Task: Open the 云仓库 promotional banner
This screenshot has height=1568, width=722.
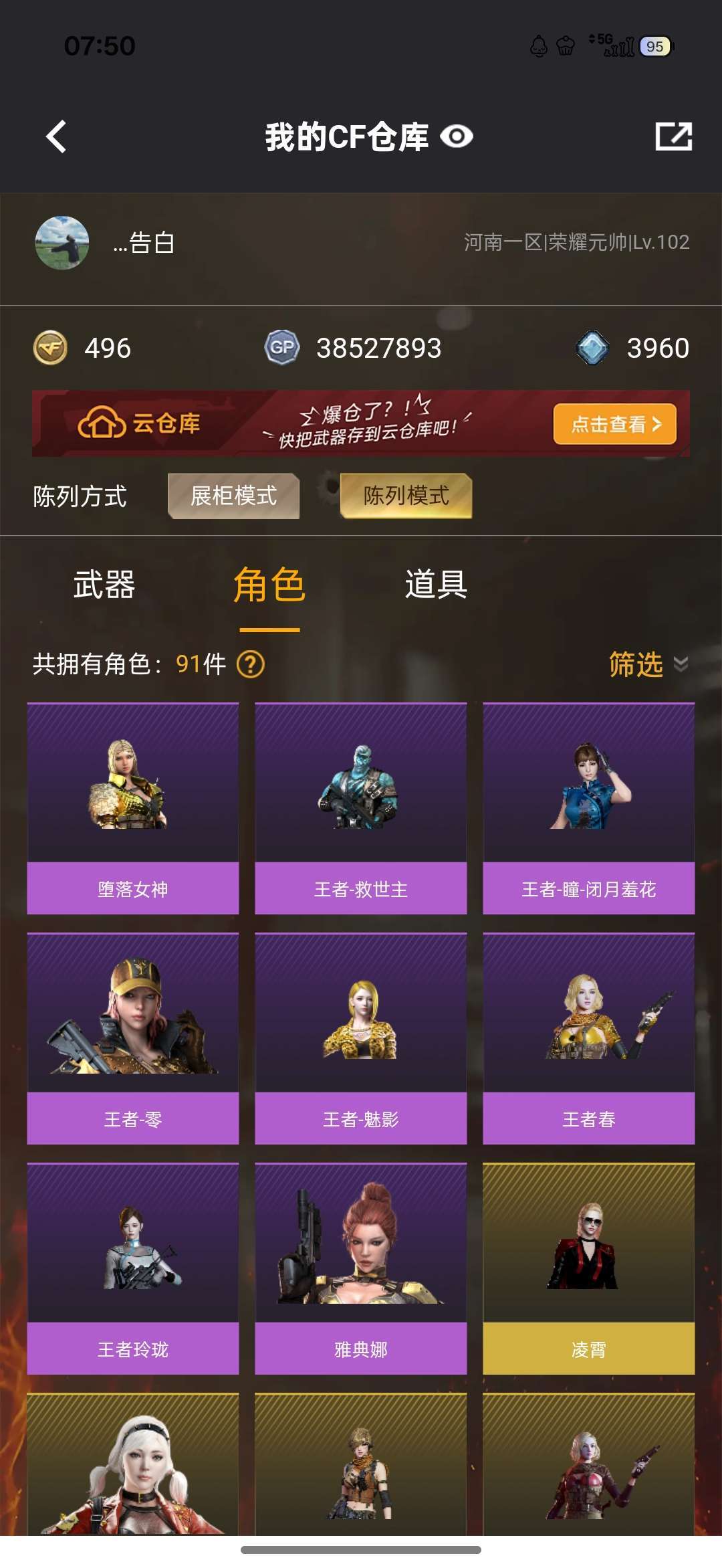Action: tap(361, 423)
